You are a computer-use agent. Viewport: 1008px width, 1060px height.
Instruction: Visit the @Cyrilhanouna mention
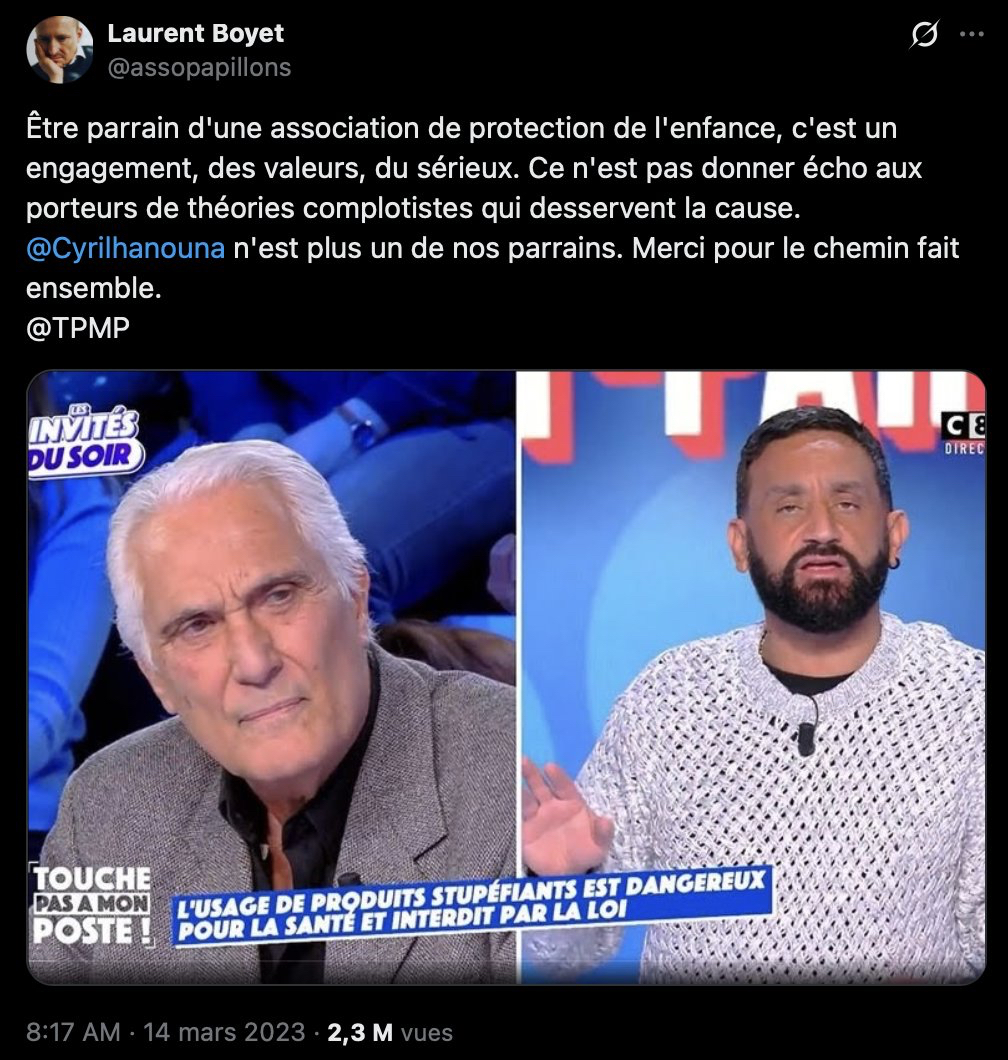(x=125, y=248)
